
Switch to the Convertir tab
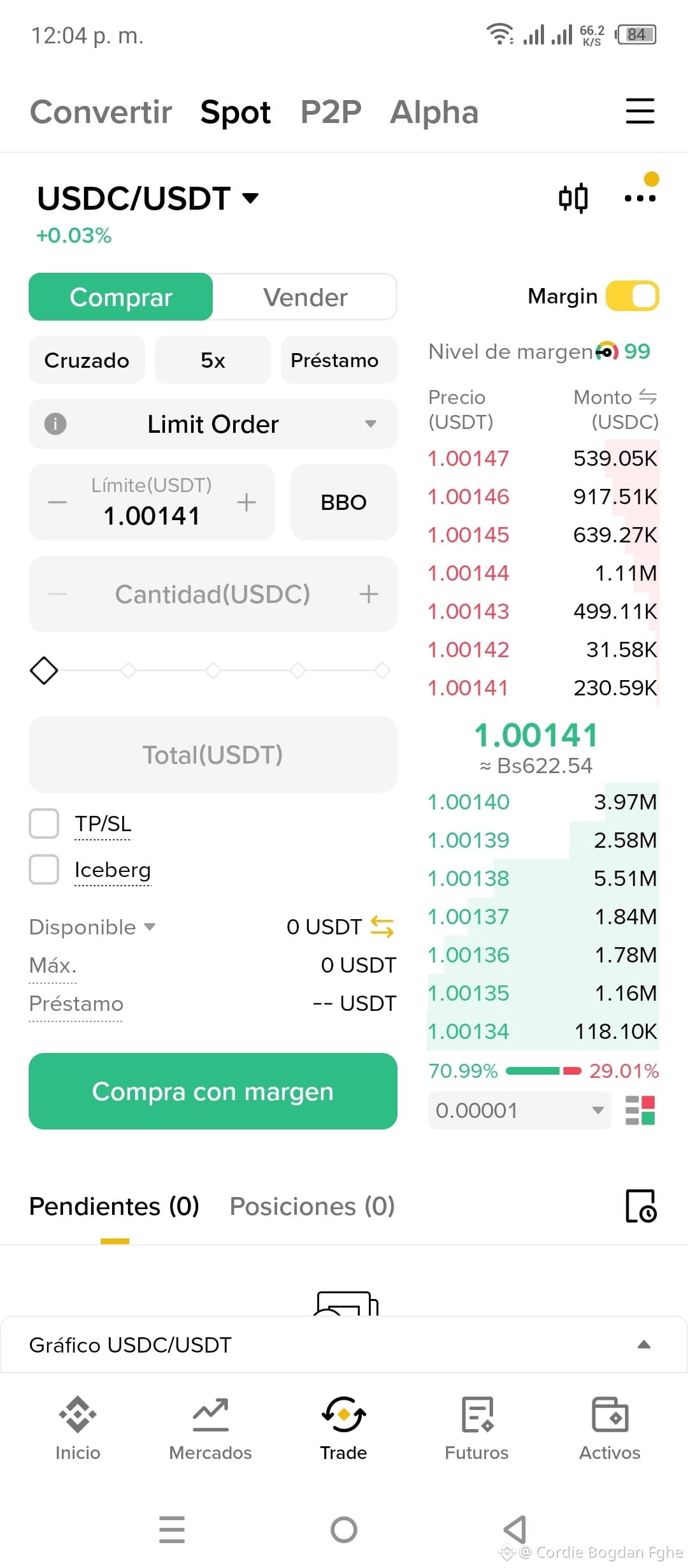[101, 112]
